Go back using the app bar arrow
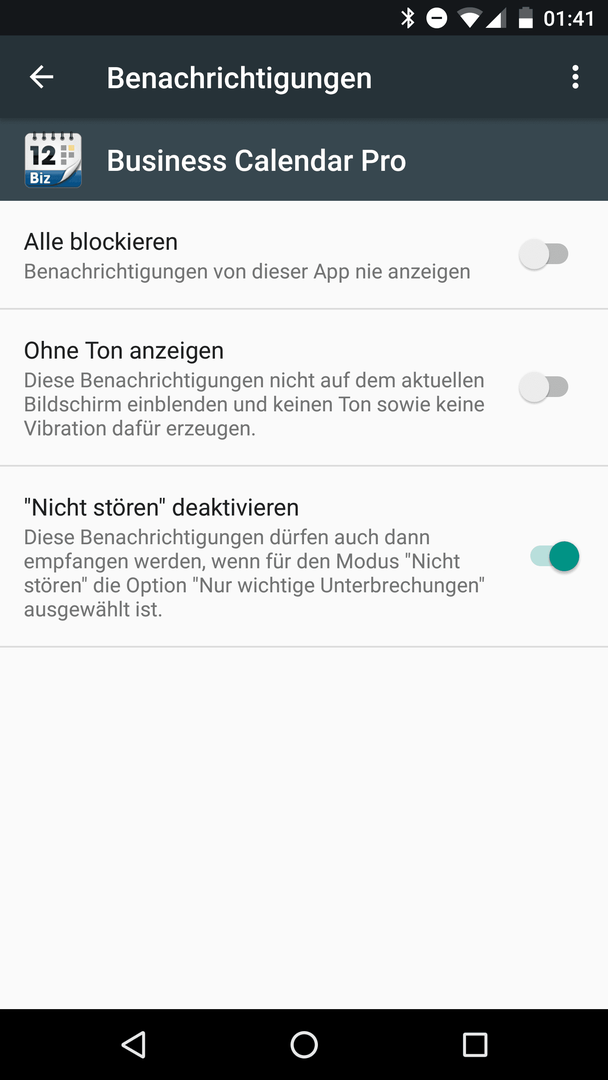The width and height of the screenshot is (608, 1080). point(41,77)
